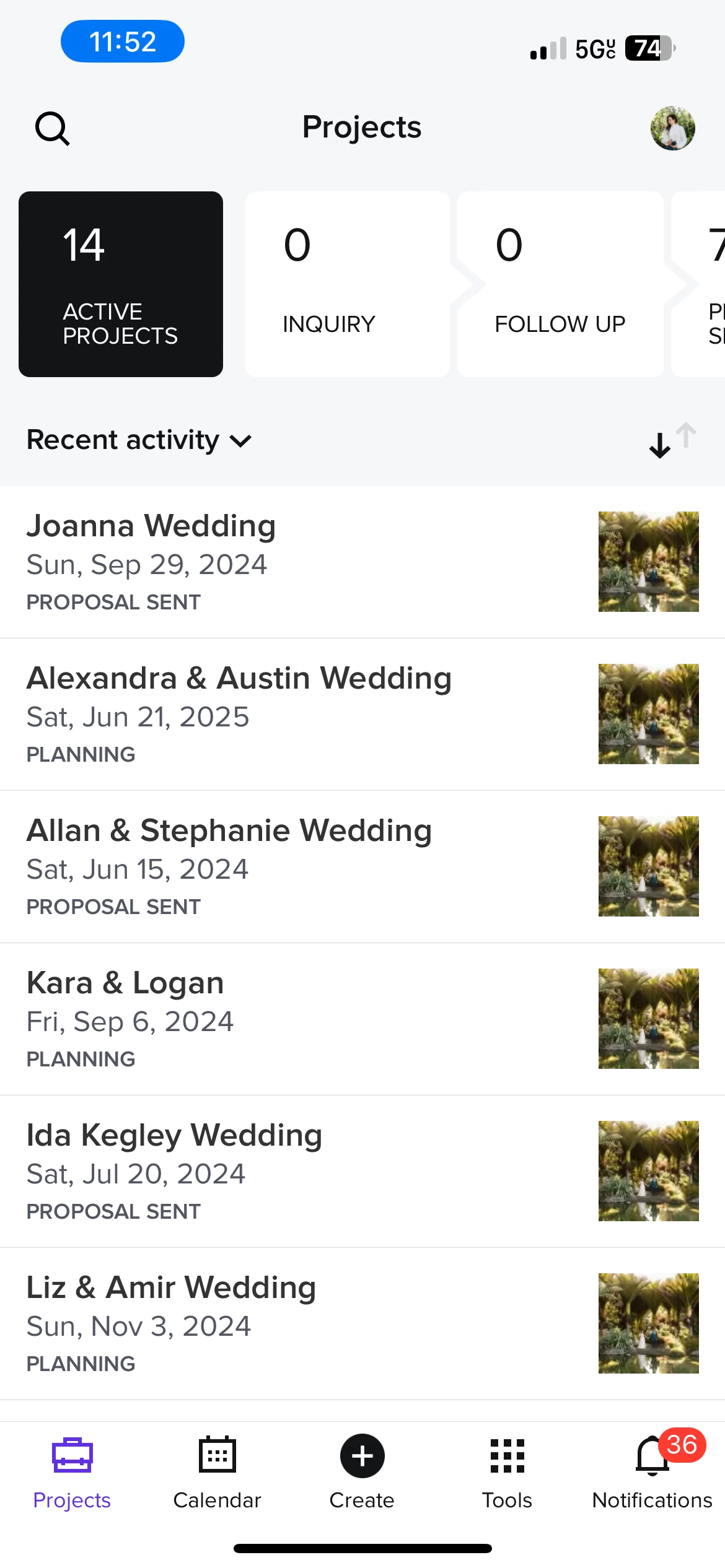The image size is (725, 1568).
Task: Switch to the Projects tab
Action: [x=72, y=1471]
